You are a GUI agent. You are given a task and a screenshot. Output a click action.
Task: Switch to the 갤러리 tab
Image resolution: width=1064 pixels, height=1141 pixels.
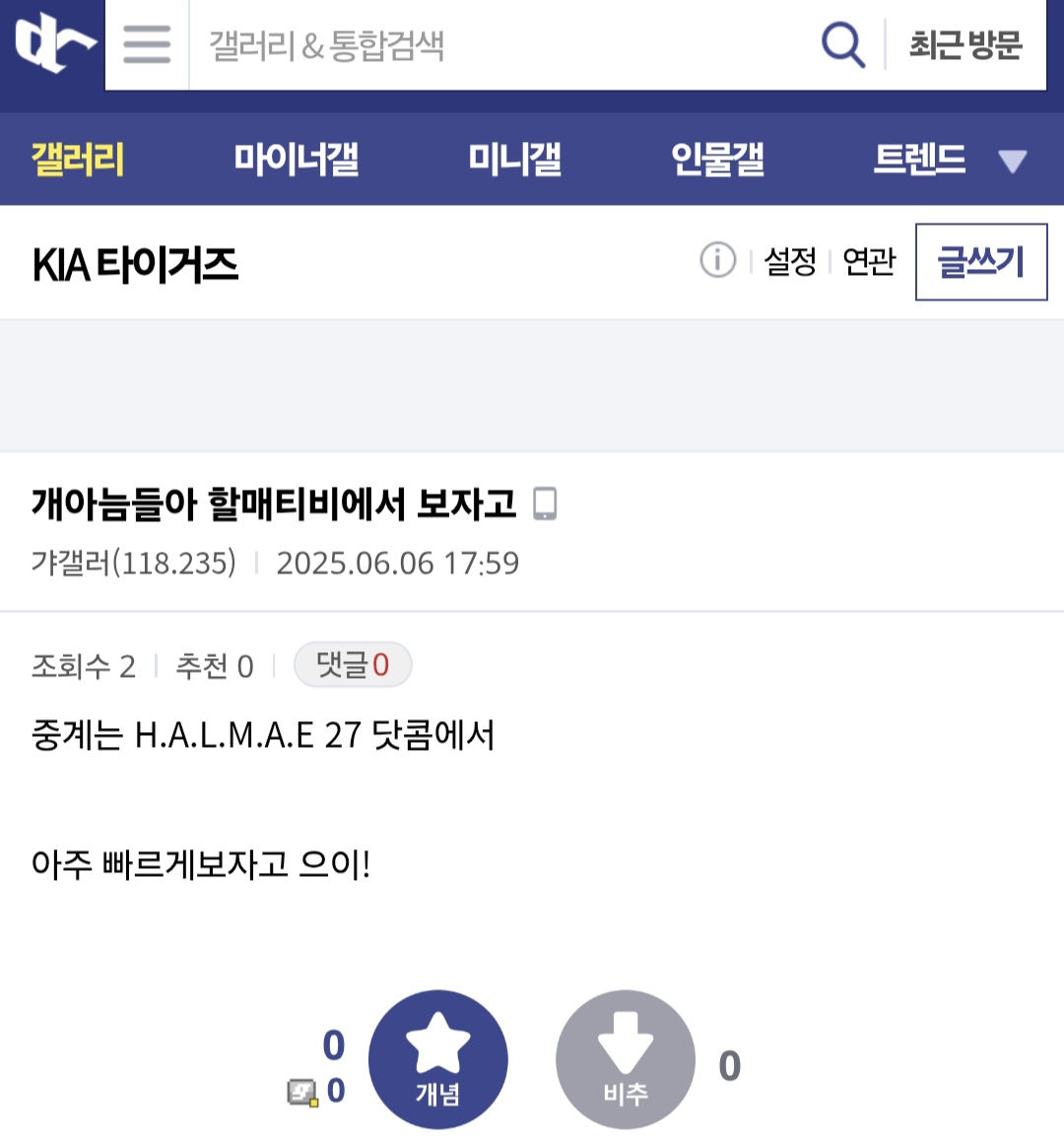[x=78, y=159]
